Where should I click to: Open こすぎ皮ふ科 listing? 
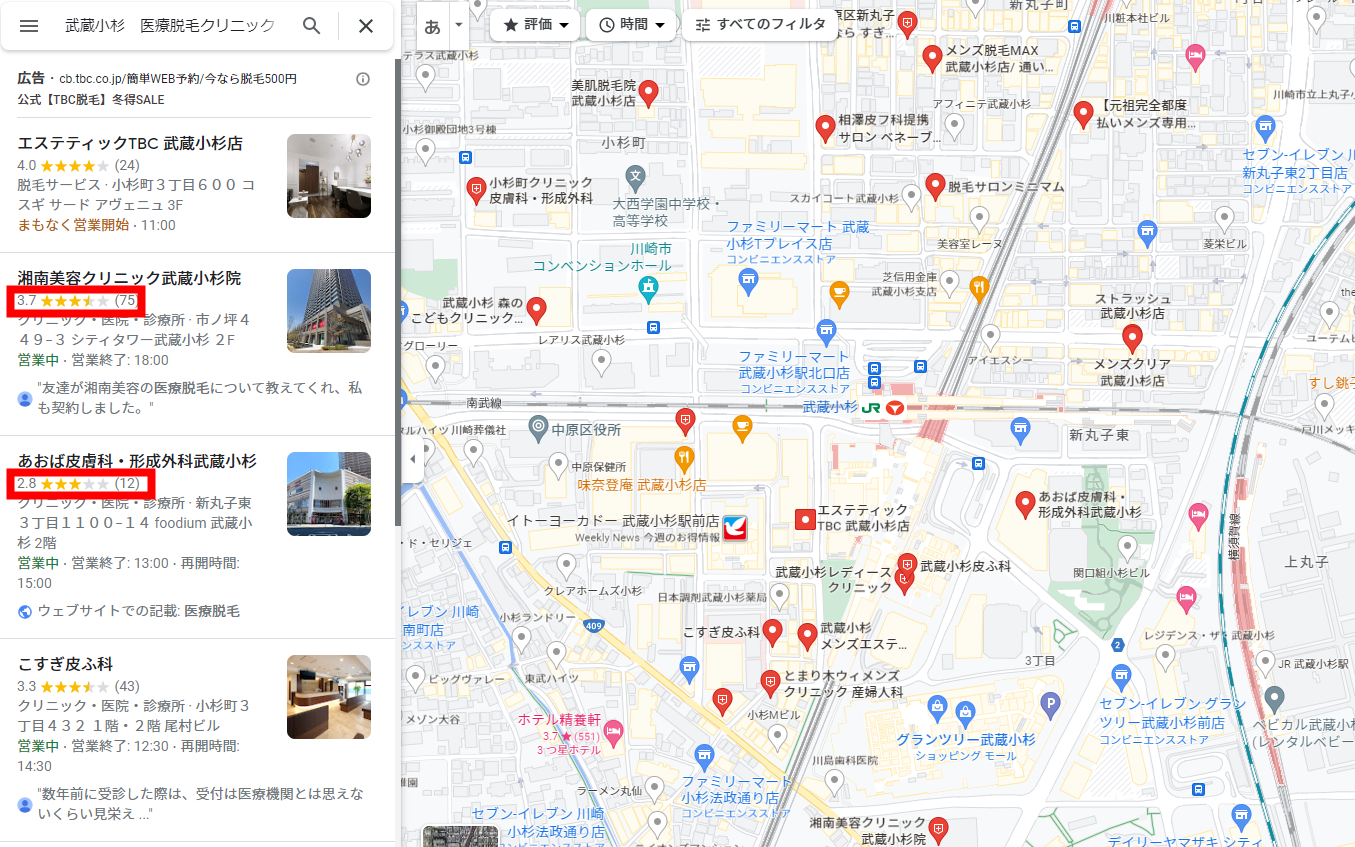[x=66, y=664]
